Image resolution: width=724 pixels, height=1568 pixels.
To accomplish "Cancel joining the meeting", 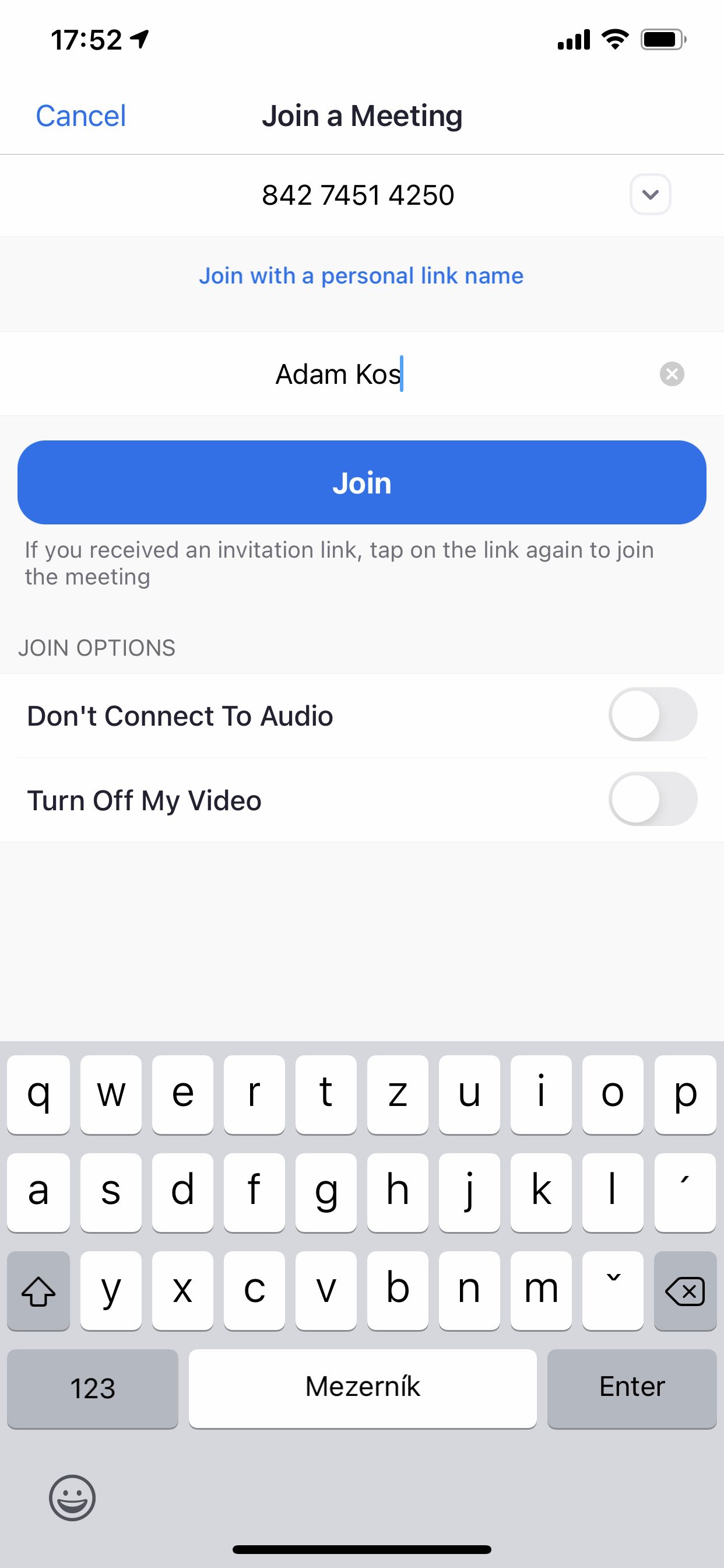I will [x=81, y=116].
